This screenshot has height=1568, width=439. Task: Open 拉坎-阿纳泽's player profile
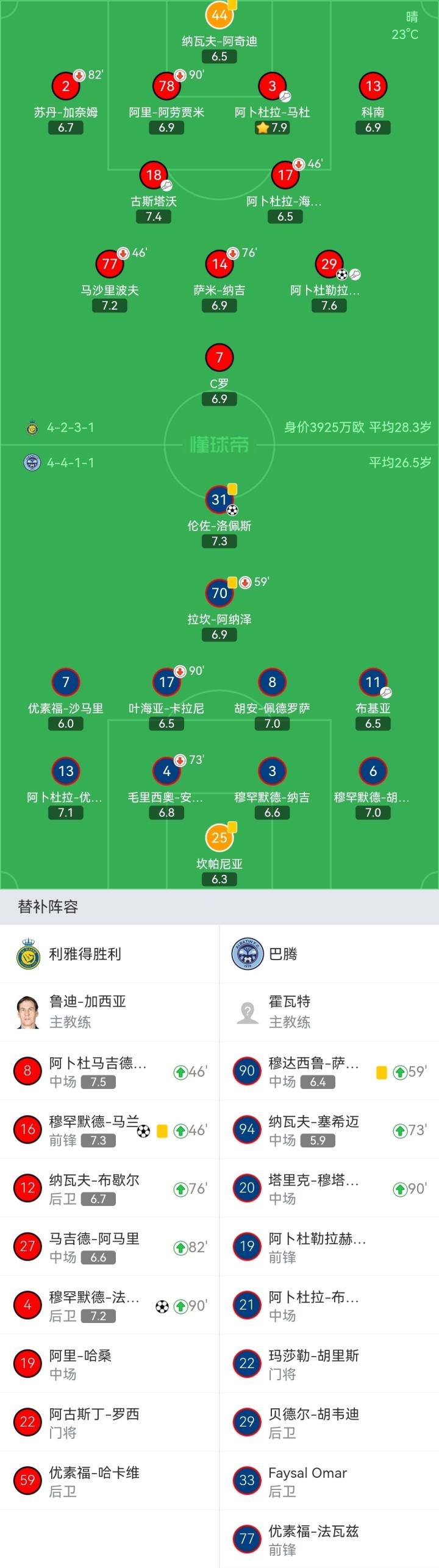pos(220,594)
